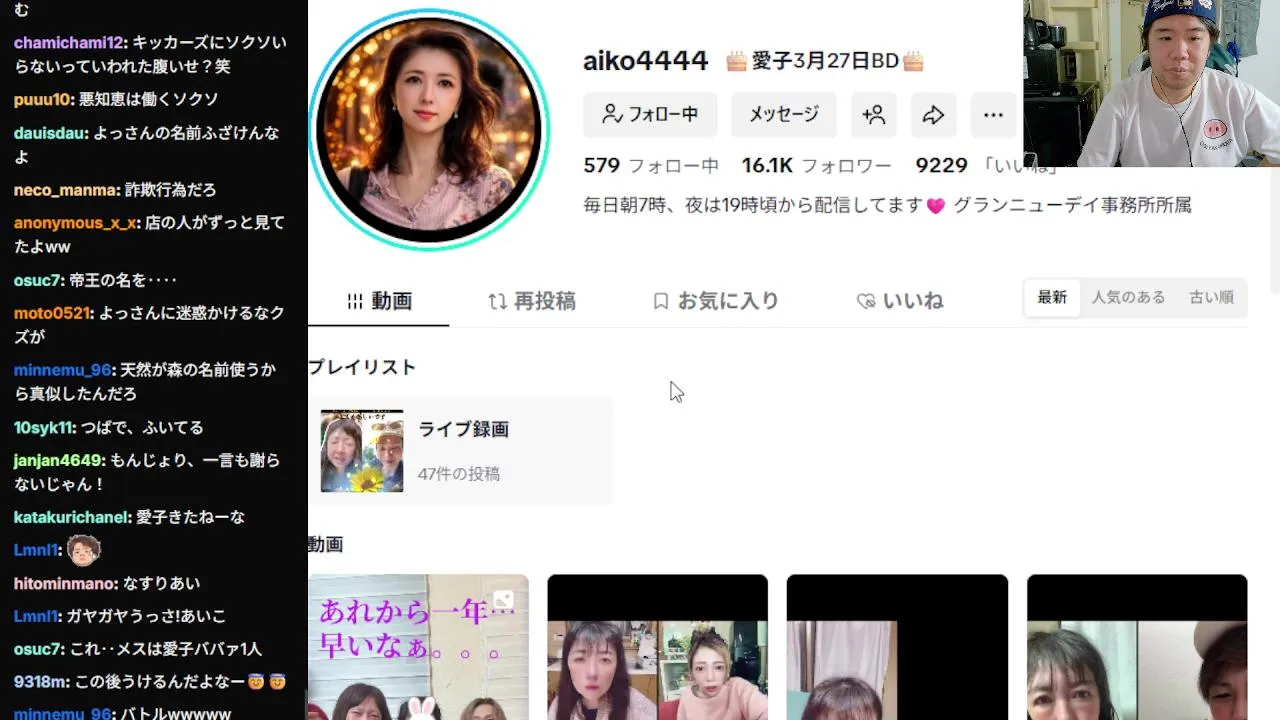The width and height of the screenshot is (1280, 720).
Task: Open メッセージ to message aiko4444
Action: (783, 115)
